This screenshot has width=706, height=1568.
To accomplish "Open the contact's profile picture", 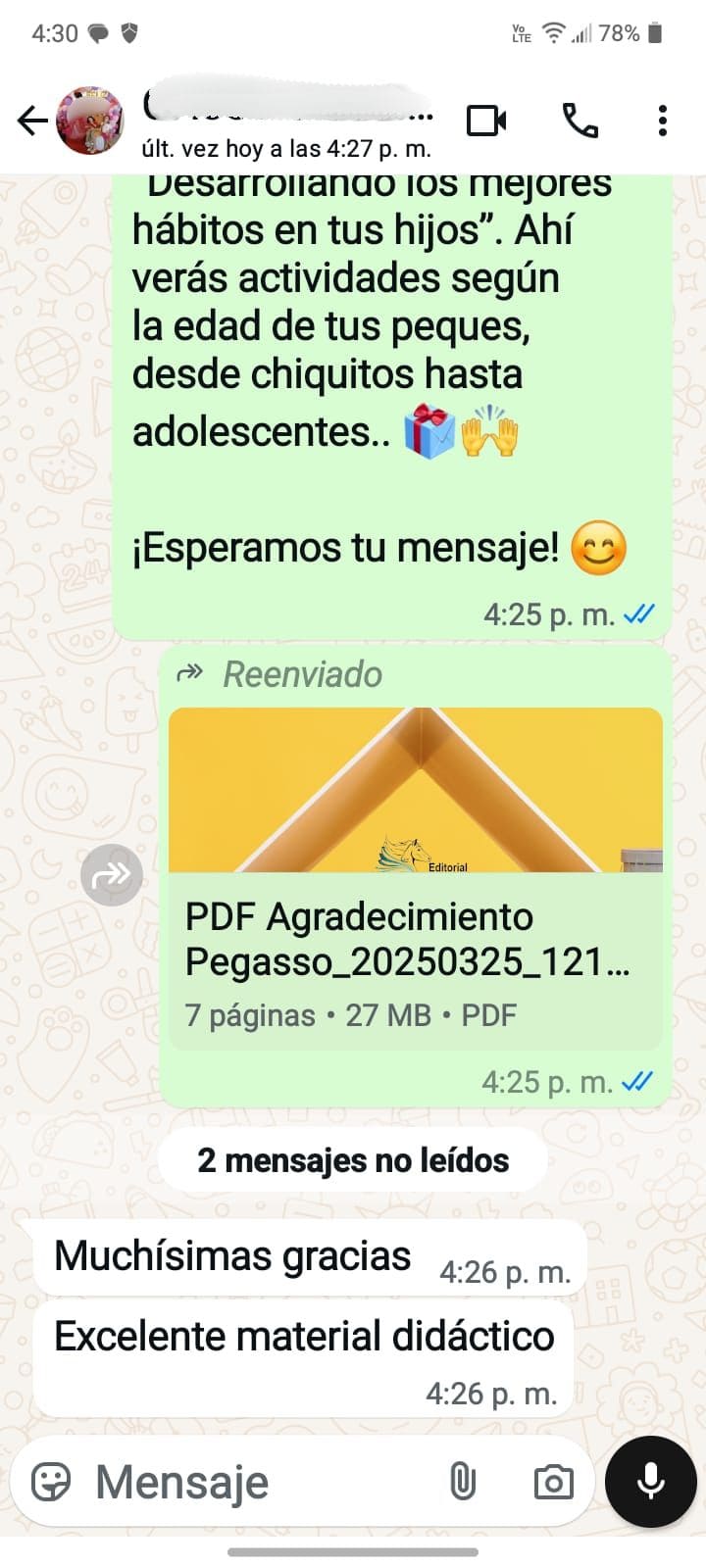I will 90,121.
